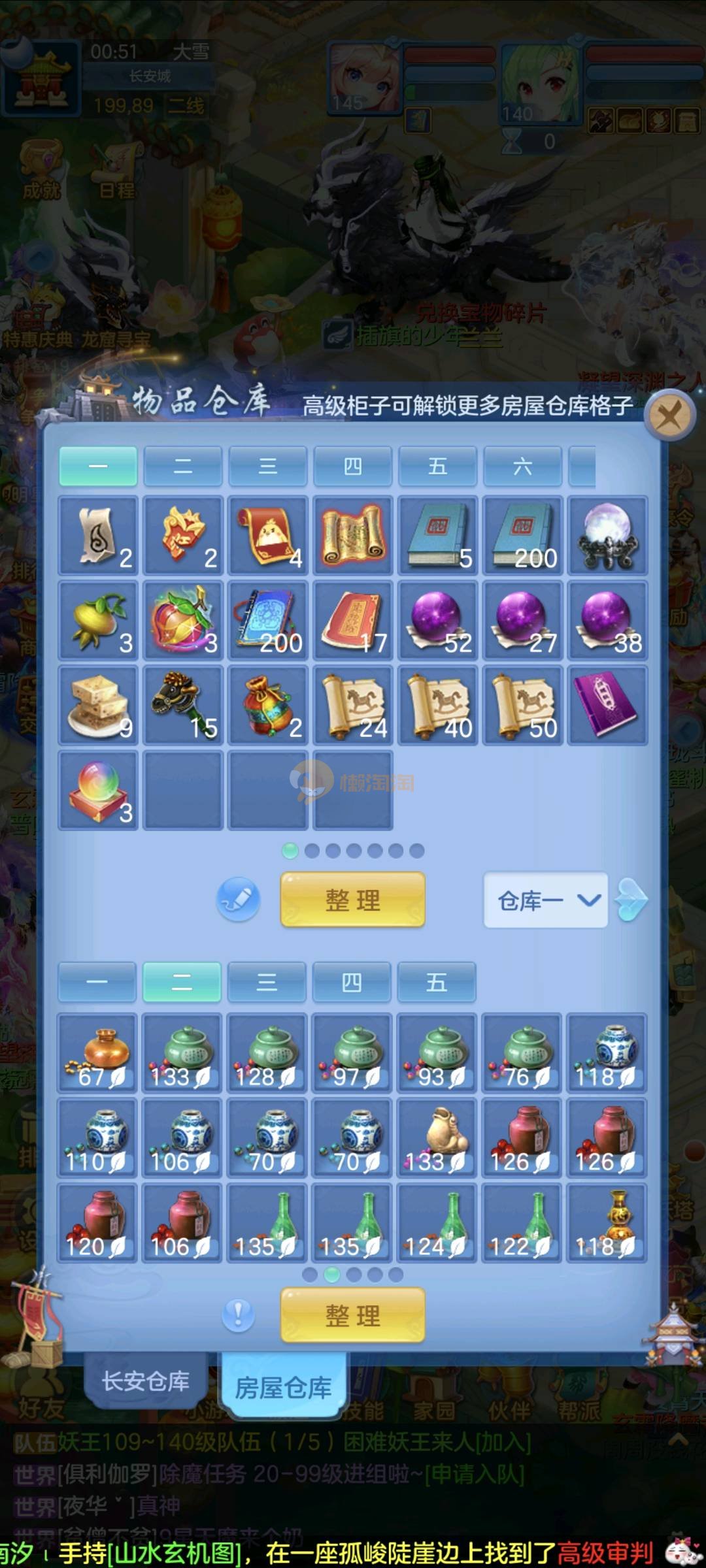706x1568 pixels.
Task: Select the purple book item
Action: pyautogui.click(x=607, y=706)
